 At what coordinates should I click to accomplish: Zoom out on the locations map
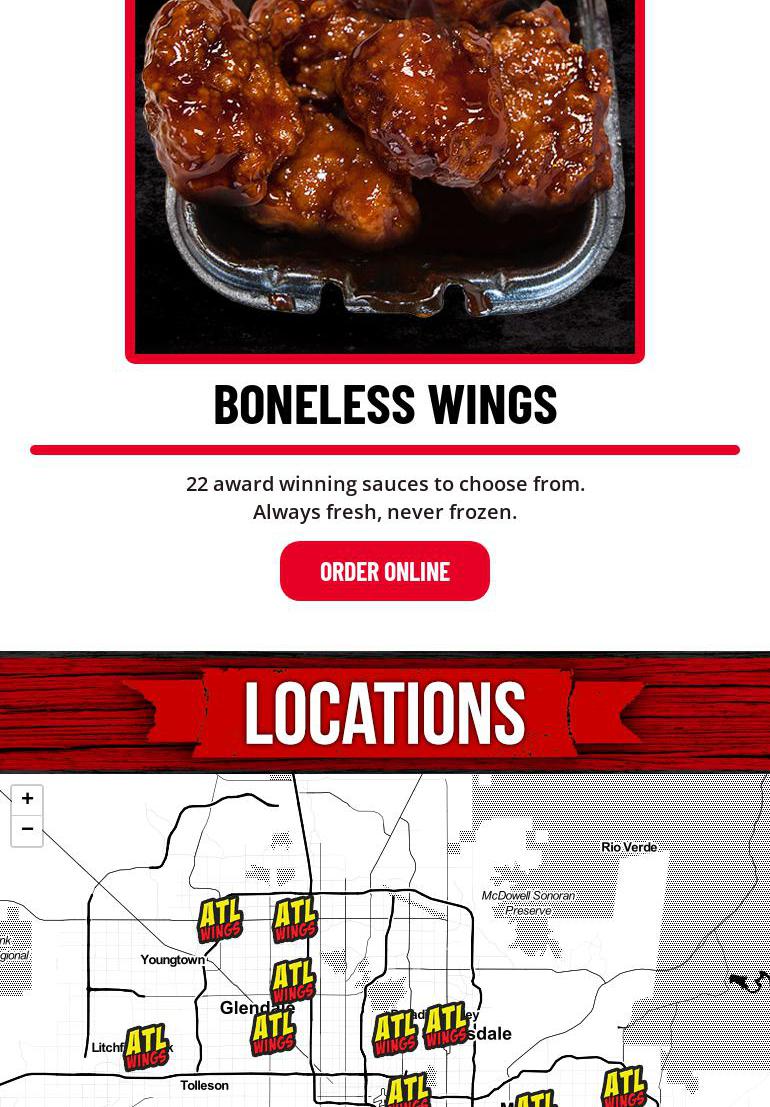click(x=27, y=830)
